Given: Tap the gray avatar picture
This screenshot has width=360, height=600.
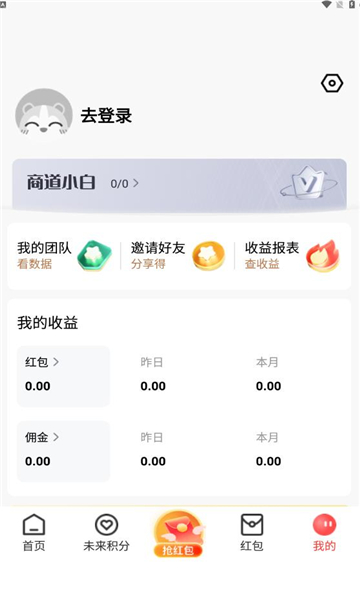Looking at the screenshot, I should tap(44, 115).
